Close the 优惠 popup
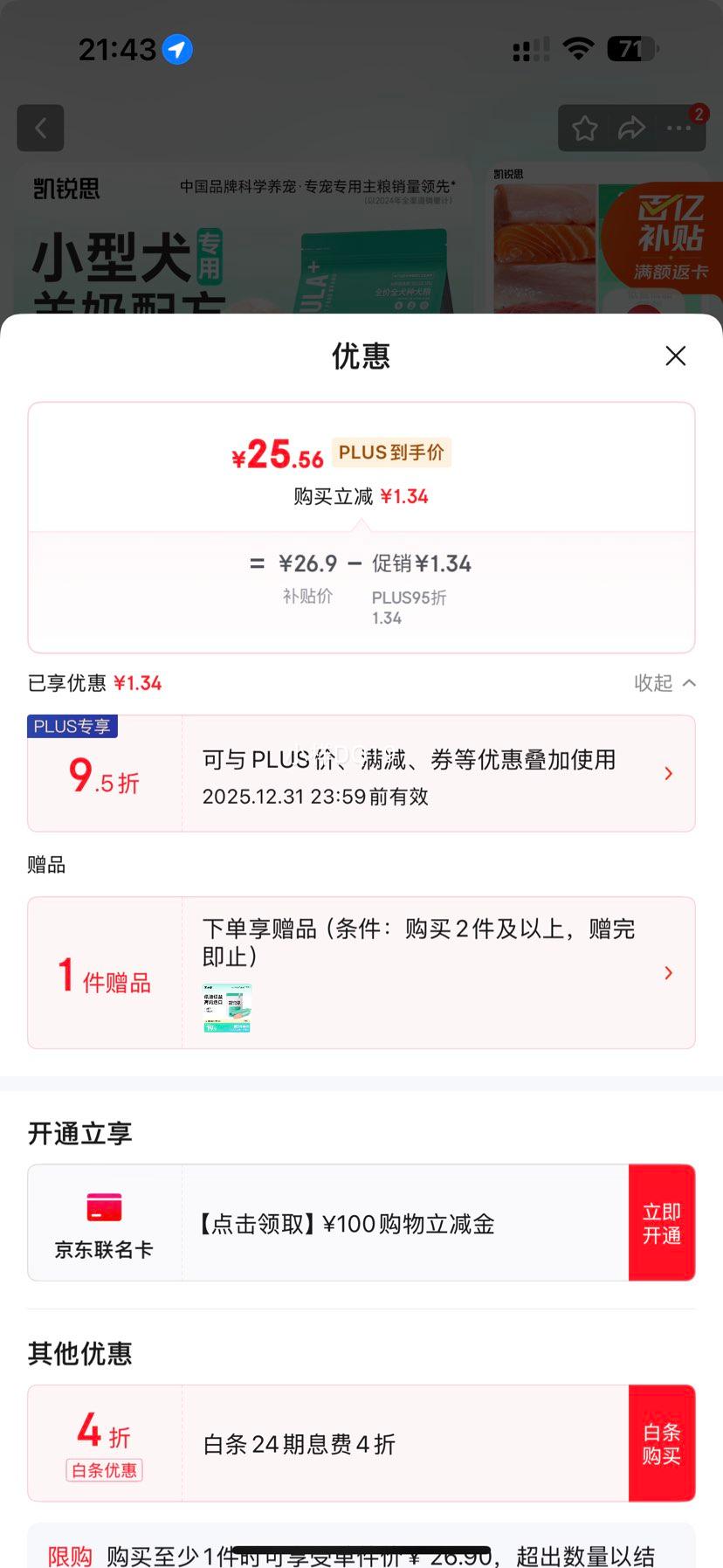Screen dimensions: 723x1568 (x=675, y=356)
